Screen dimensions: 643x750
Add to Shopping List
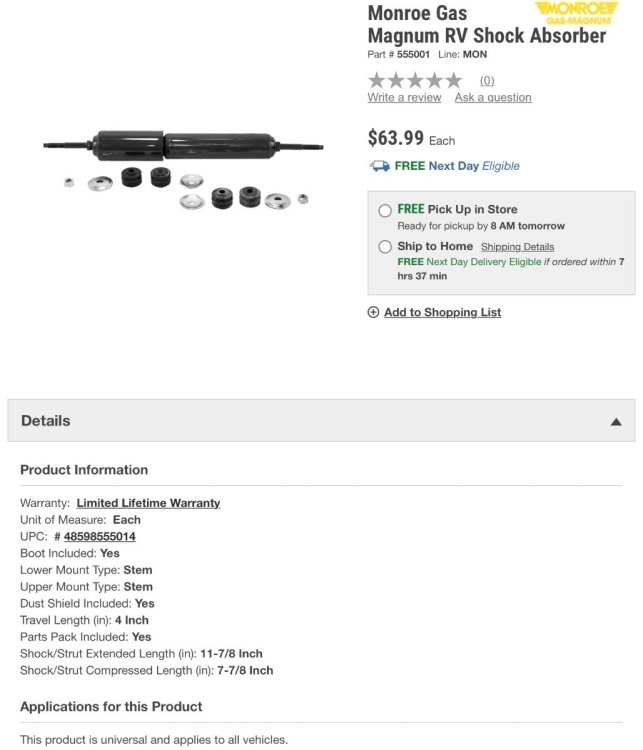442,313
